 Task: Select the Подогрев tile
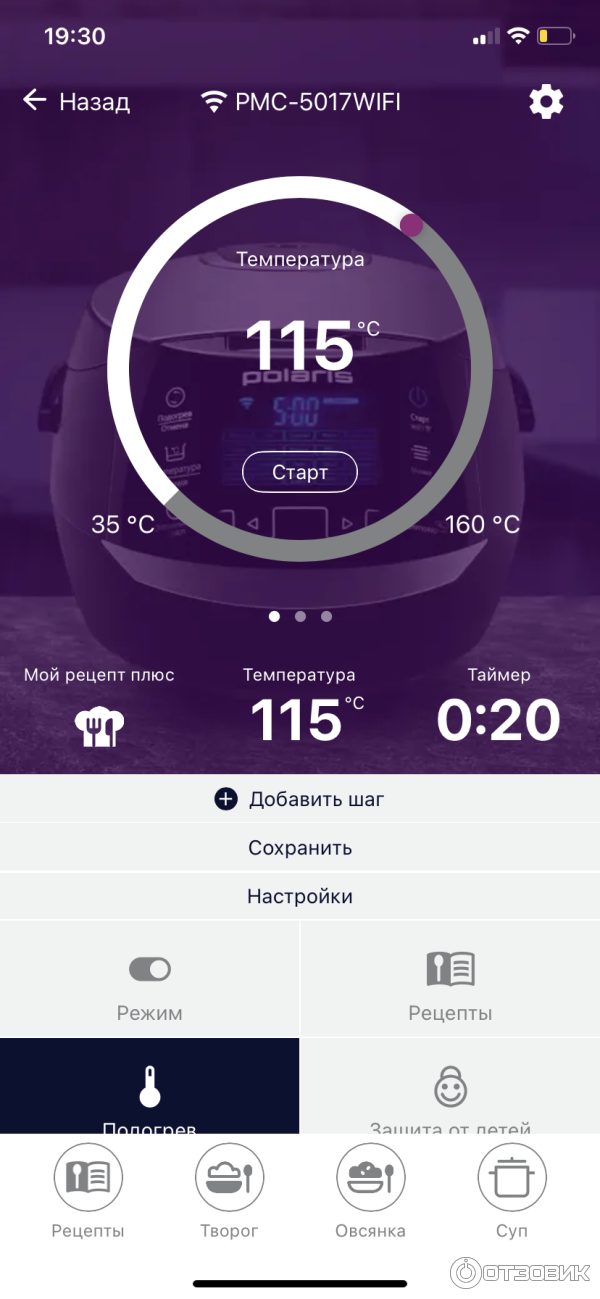(x=150, y=1090)
